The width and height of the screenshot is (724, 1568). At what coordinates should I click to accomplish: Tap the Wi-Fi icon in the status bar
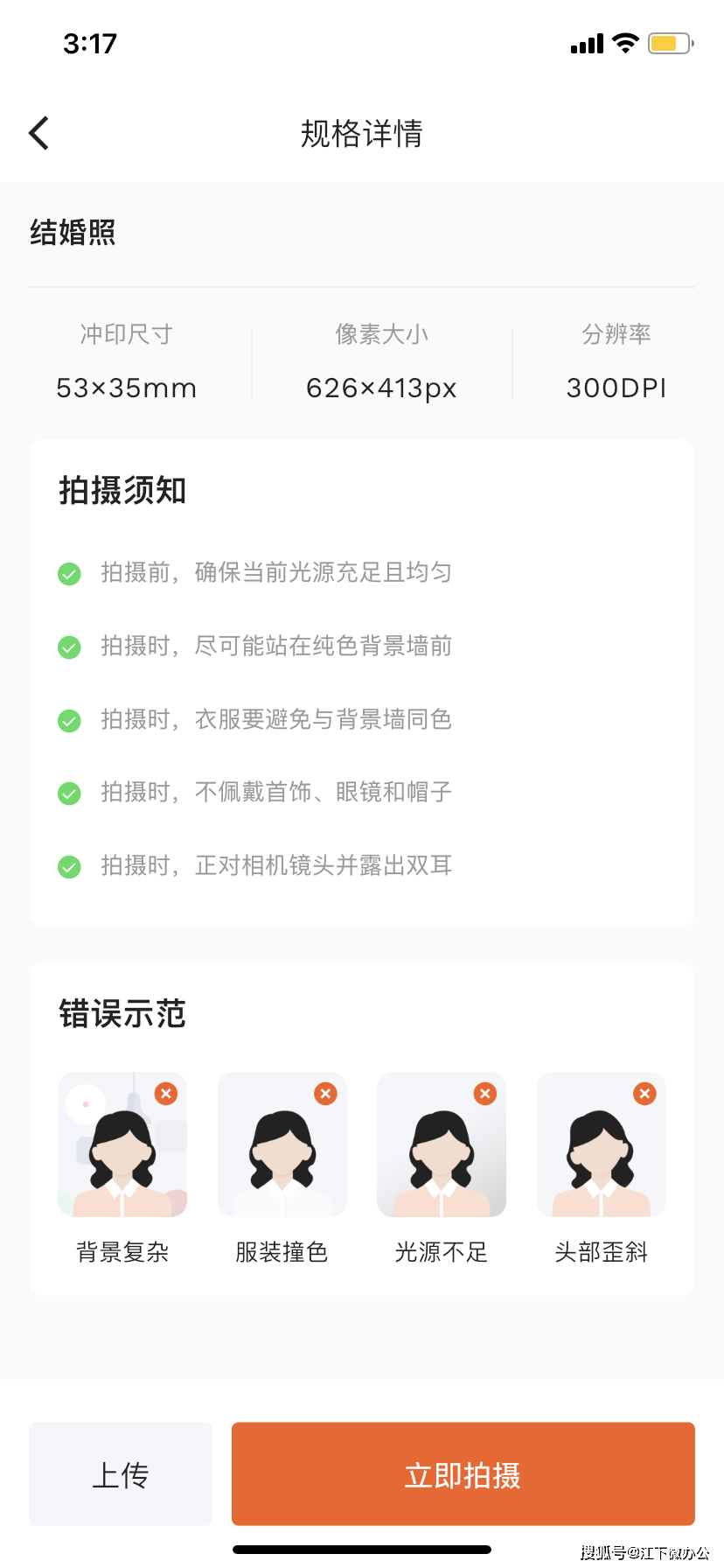pyautogui.click(x=624, y=42)
